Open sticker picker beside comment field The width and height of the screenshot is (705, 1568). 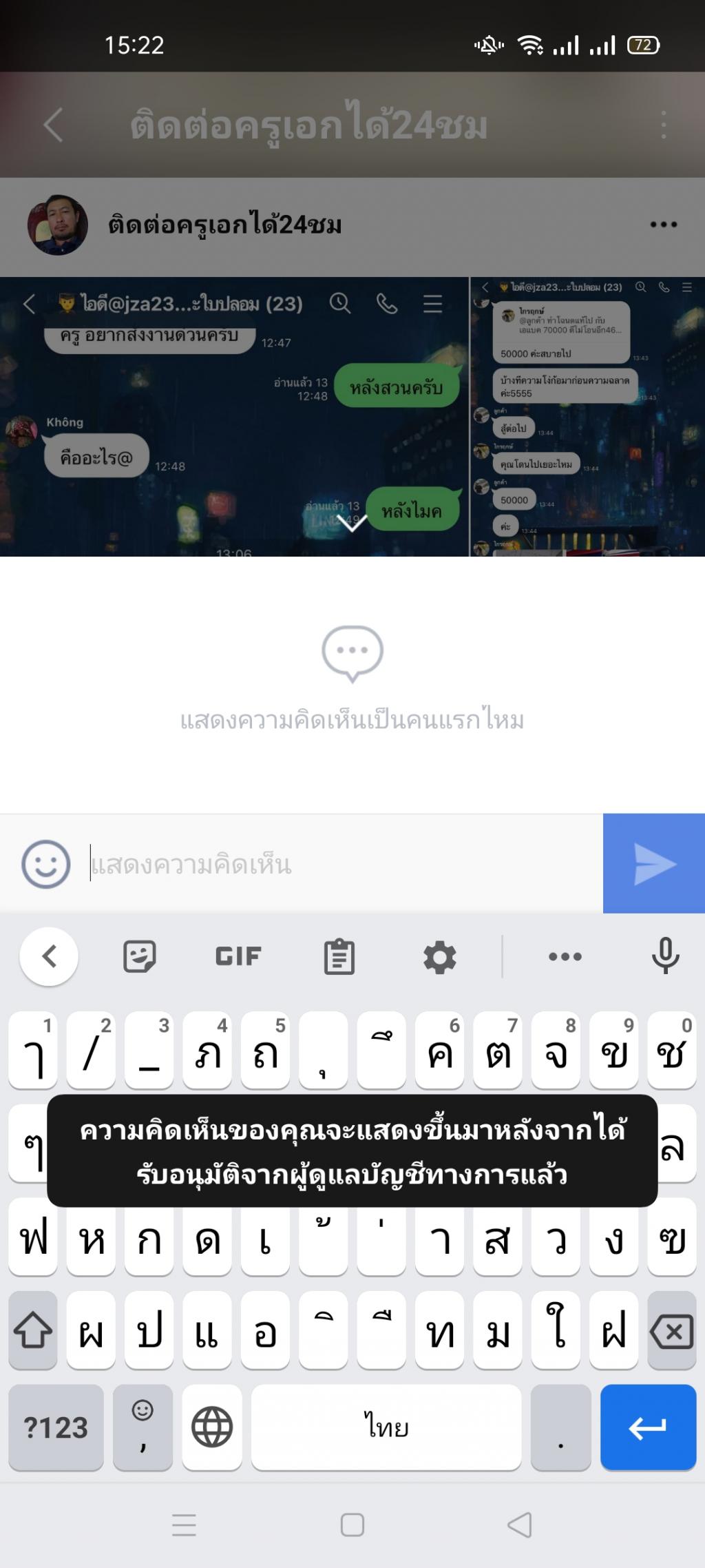(46, 864)
